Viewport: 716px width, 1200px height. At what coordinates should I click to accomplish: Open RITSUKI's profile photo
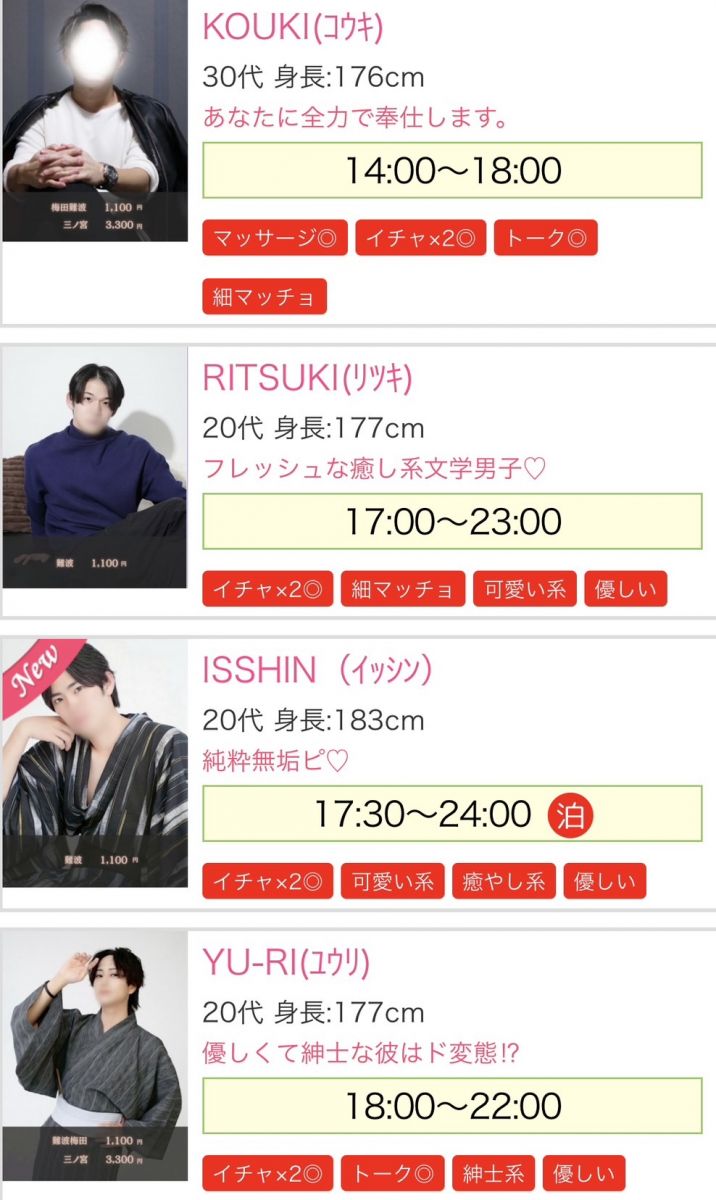tap(94, 467)
